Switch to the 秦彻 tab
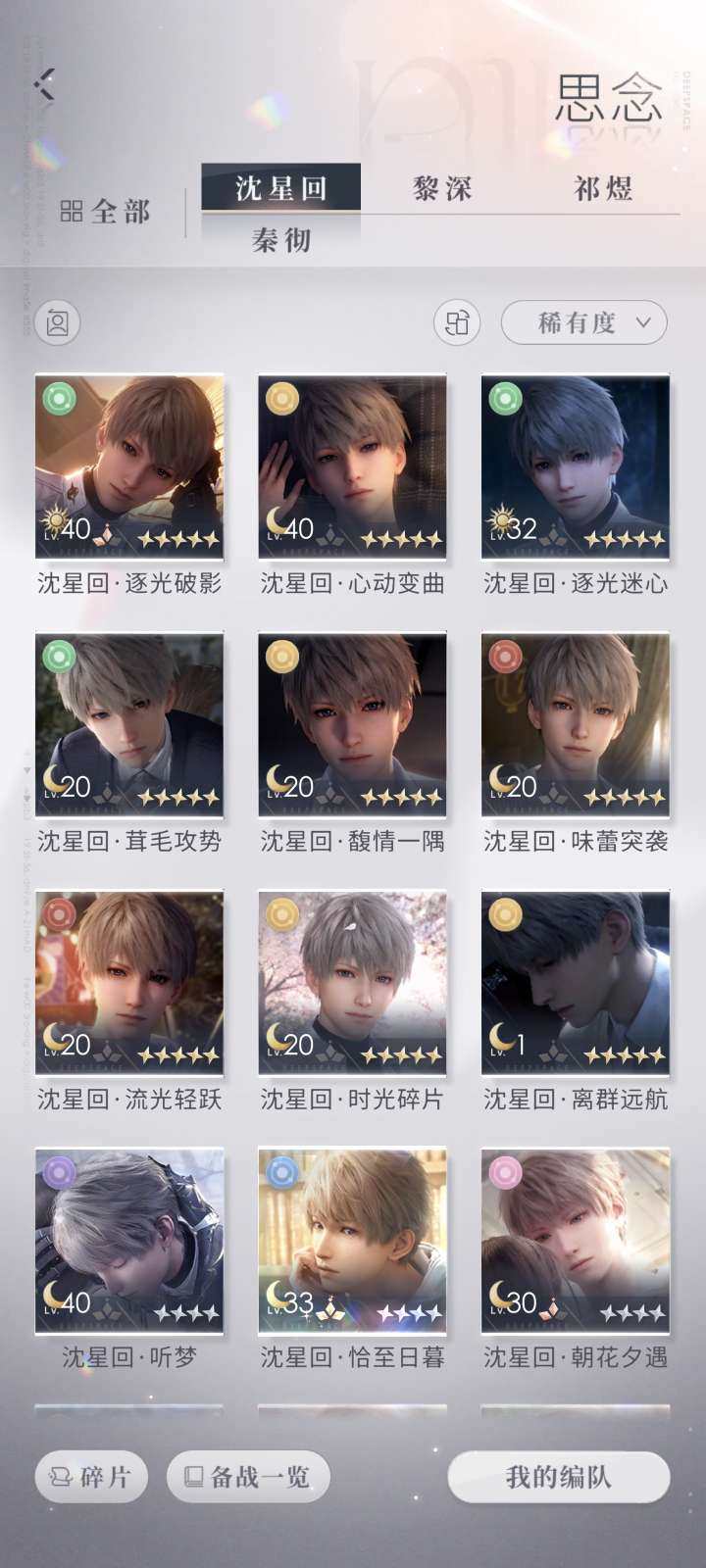 281,240
